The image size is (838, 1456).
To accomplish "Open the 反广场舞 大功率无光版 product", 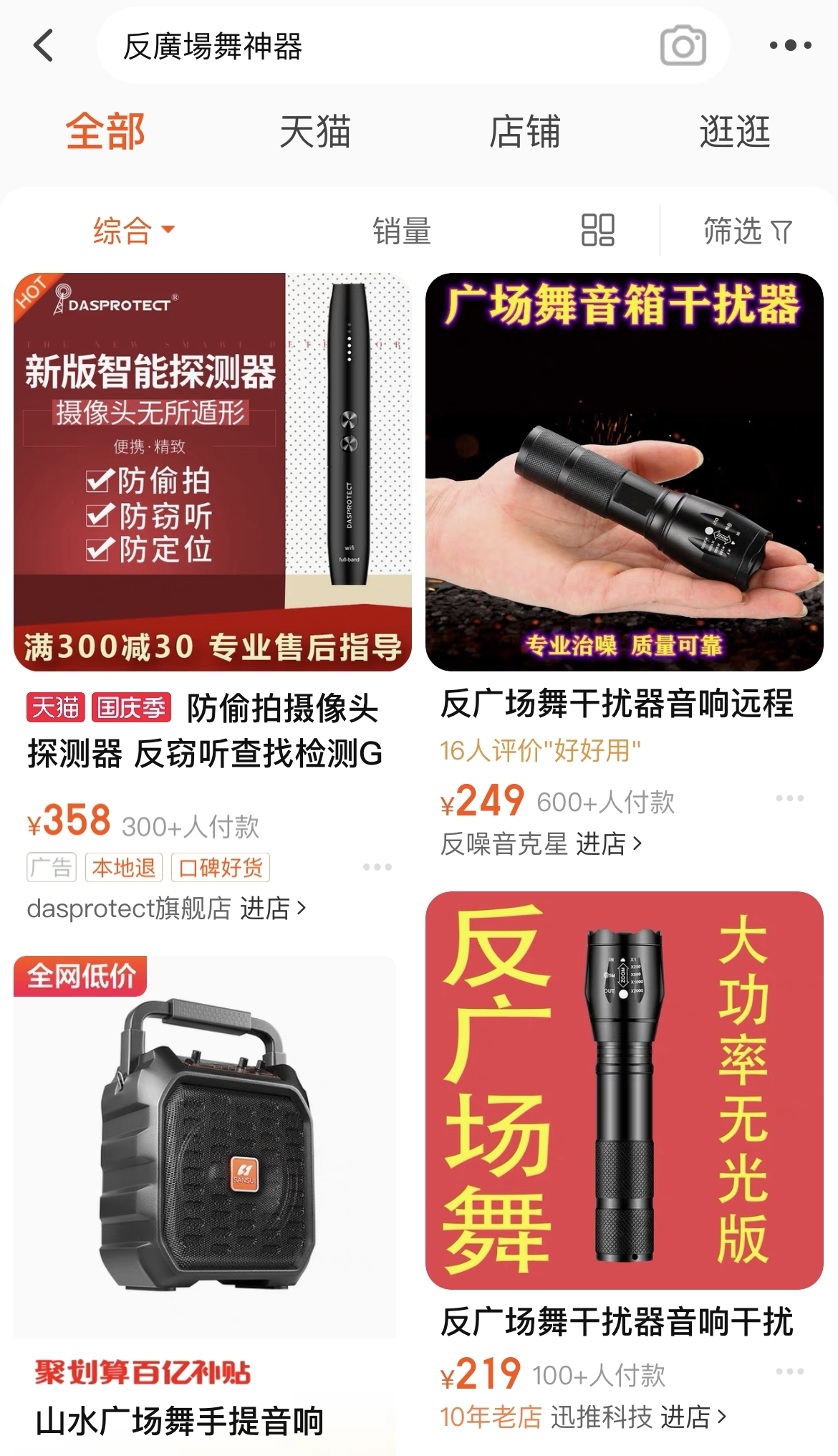I will [x=624, y=1089].
